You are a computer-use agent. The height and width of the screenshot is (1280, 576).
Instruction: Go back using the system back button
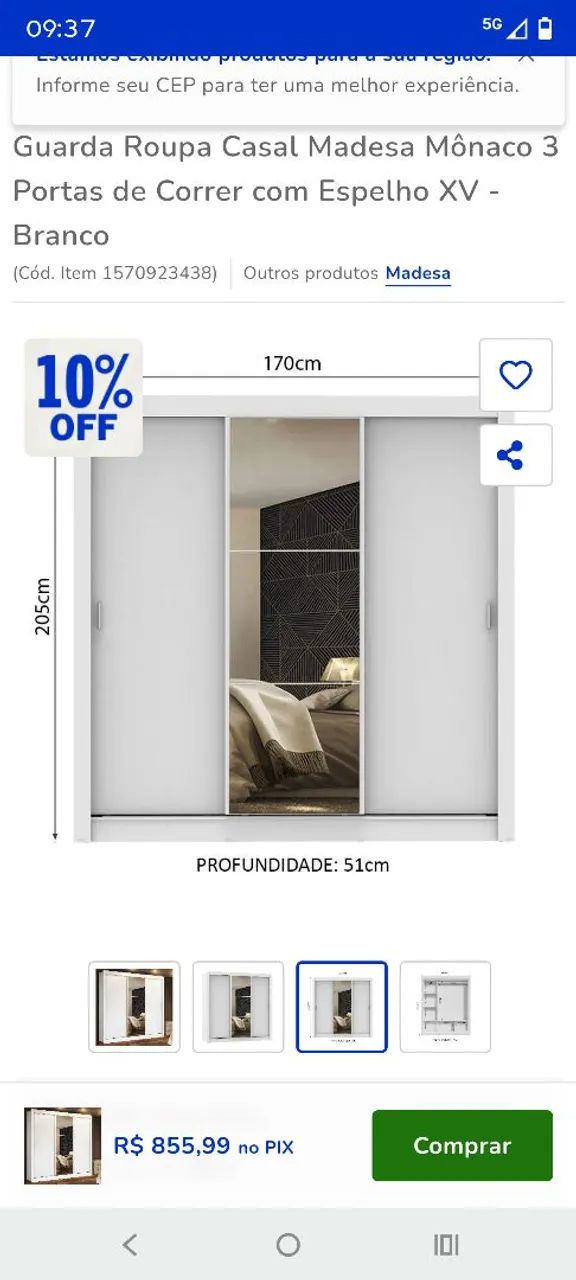click(129, 1244)
